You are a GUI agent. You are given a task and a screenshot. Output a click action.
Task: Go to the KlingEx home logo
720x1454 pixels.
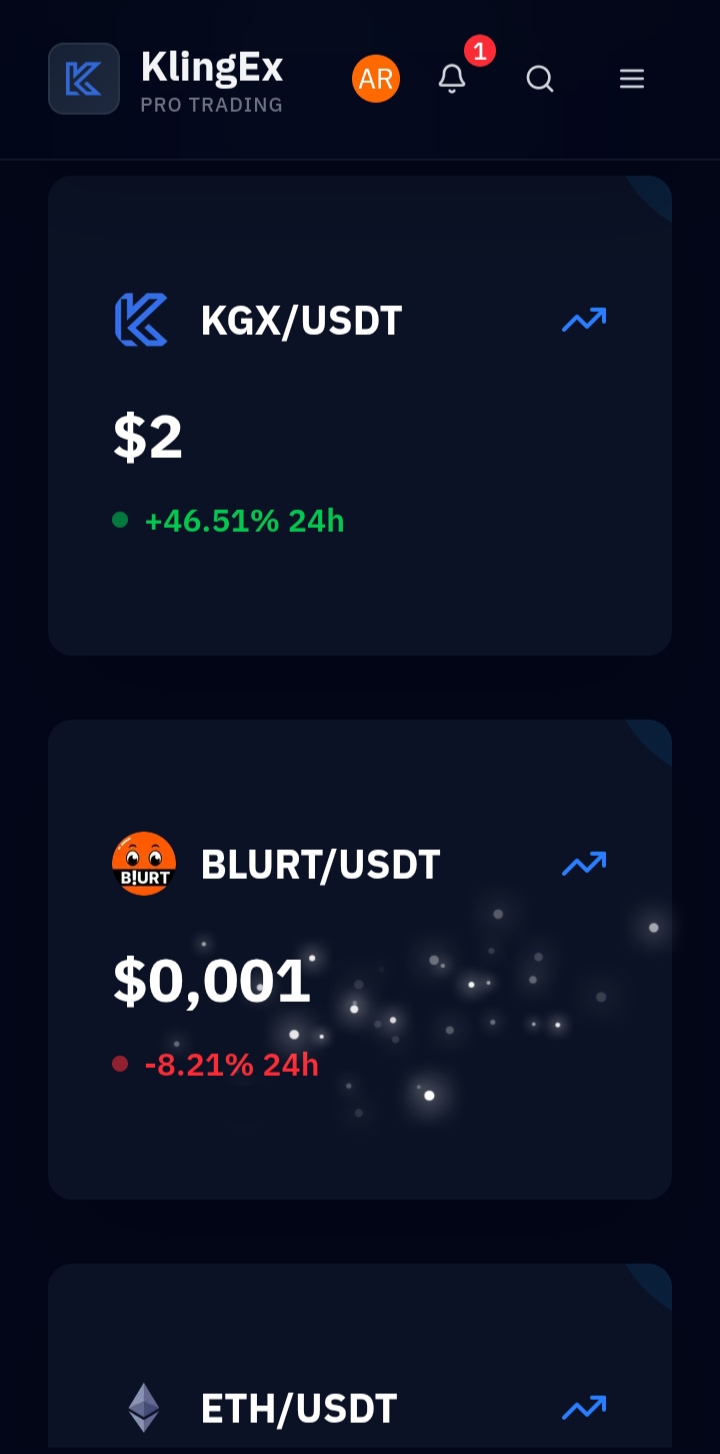[x=84, y=79]
